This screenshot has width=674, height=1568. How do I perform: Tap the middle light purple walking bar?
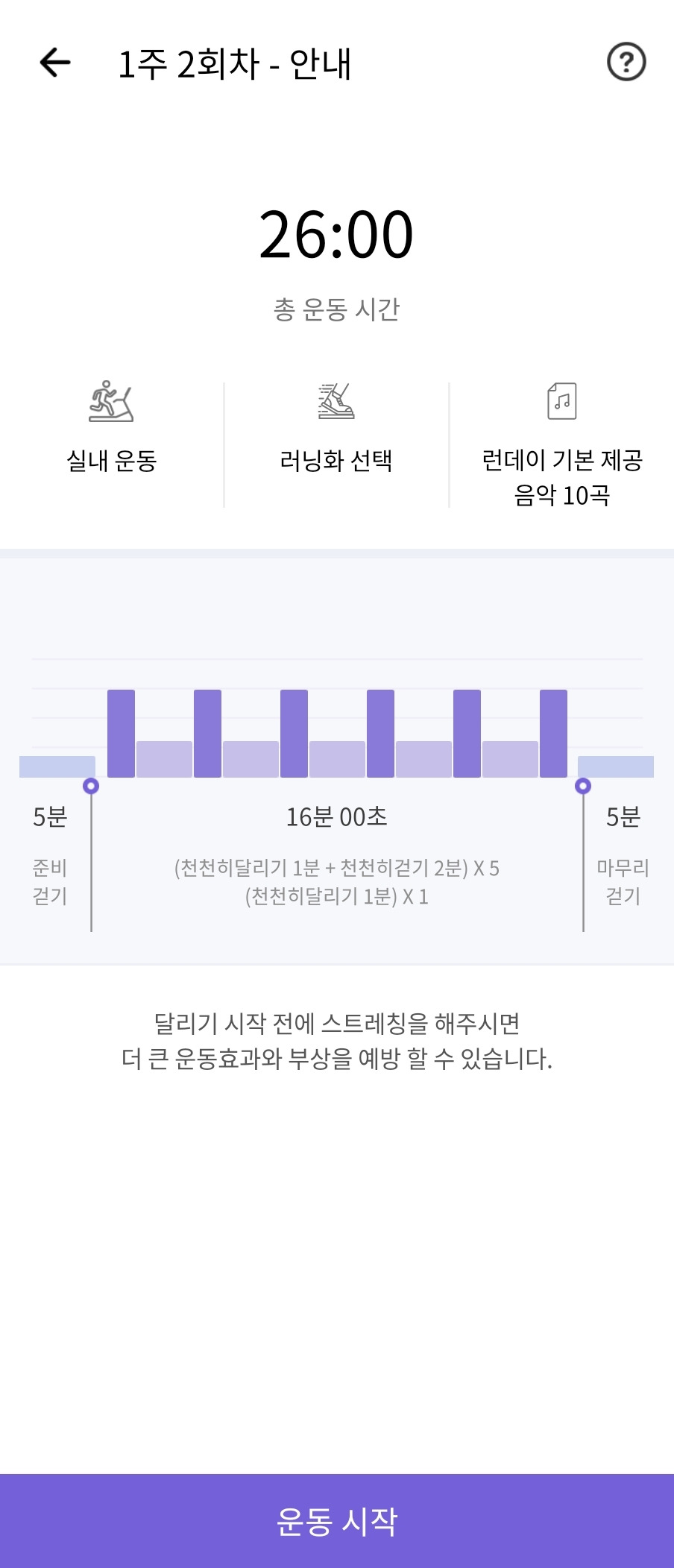337,758
